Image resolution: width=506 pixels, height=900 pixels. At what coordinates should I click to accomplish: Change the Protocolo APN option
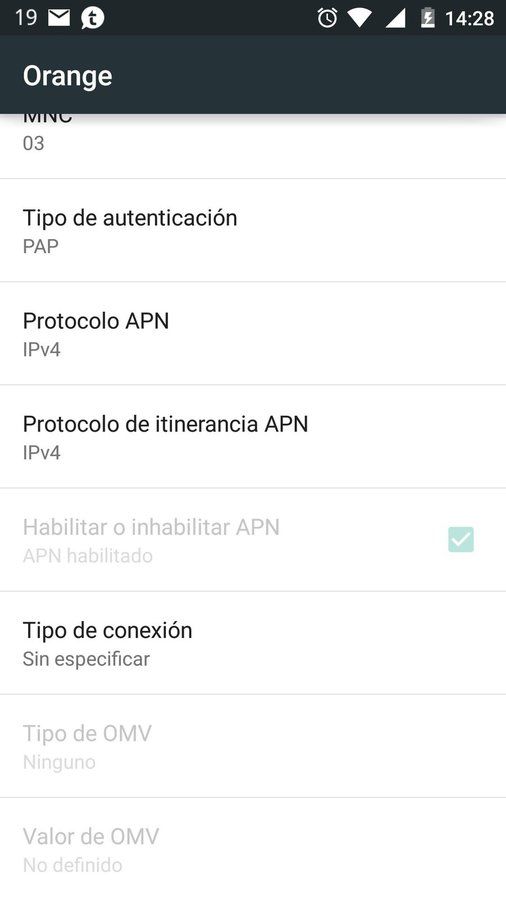click(x=253, y=333)
